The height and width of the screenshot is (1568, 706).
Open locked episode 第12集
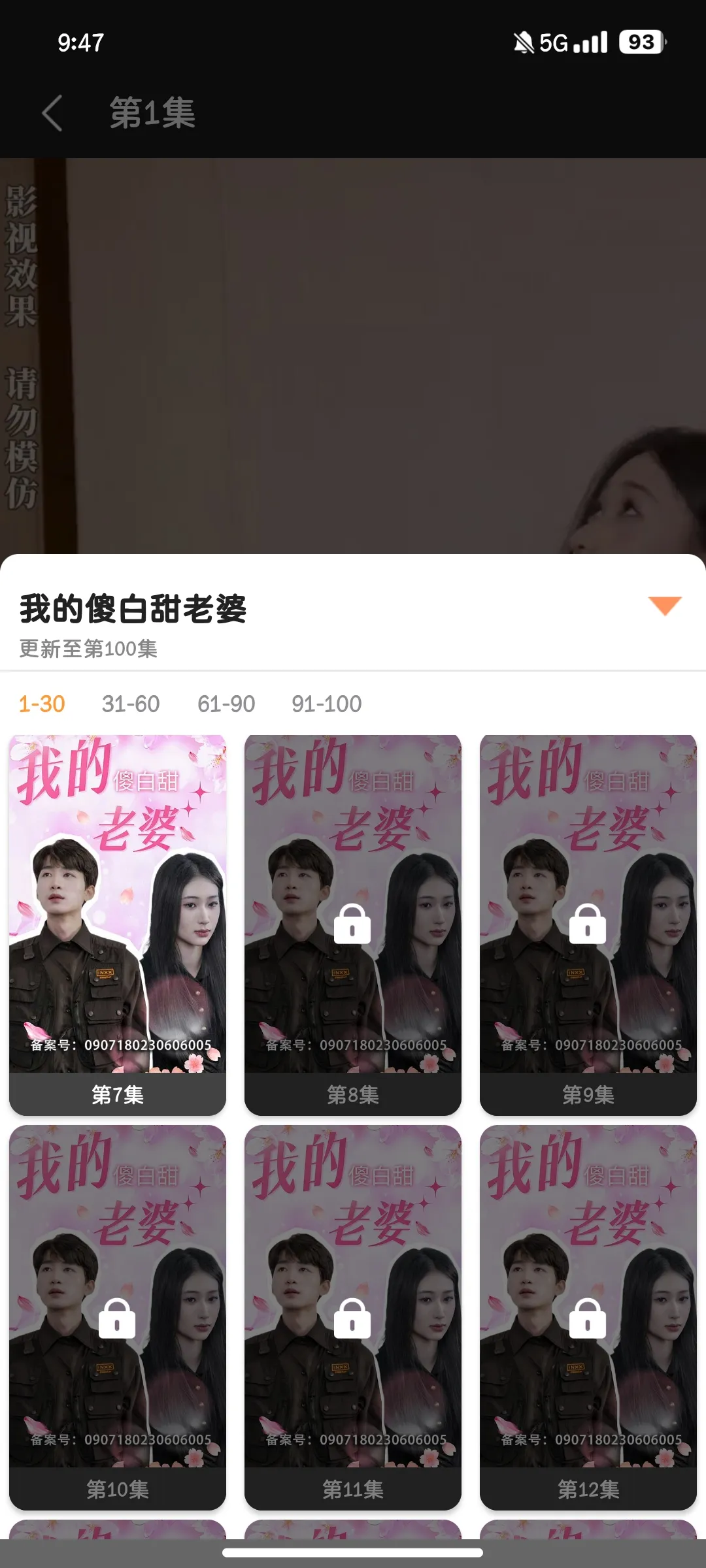(588, 1316)
